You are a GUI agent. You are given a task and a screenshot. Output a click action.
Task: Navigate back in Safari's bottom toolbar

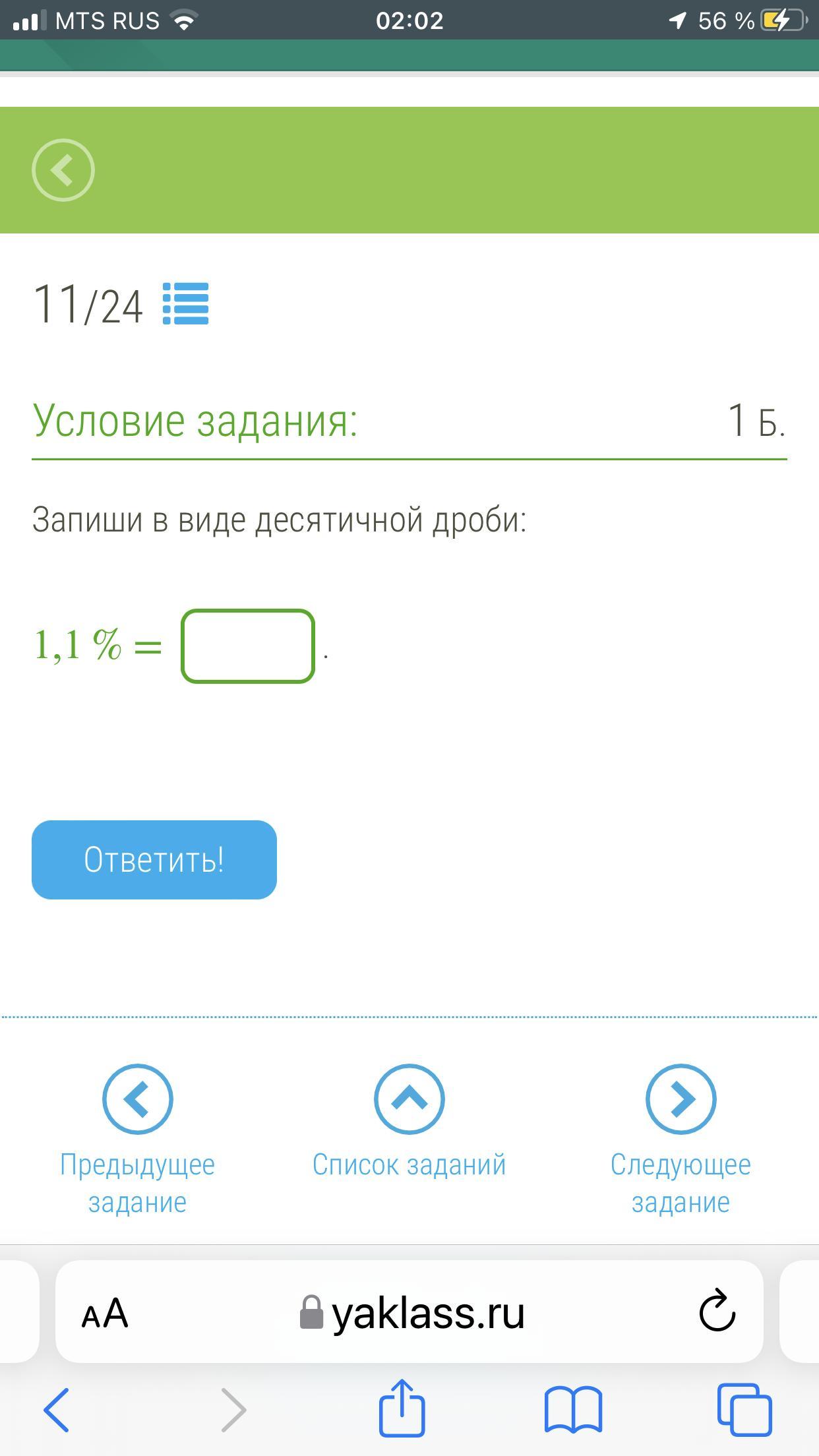(x=57, y=1410)
